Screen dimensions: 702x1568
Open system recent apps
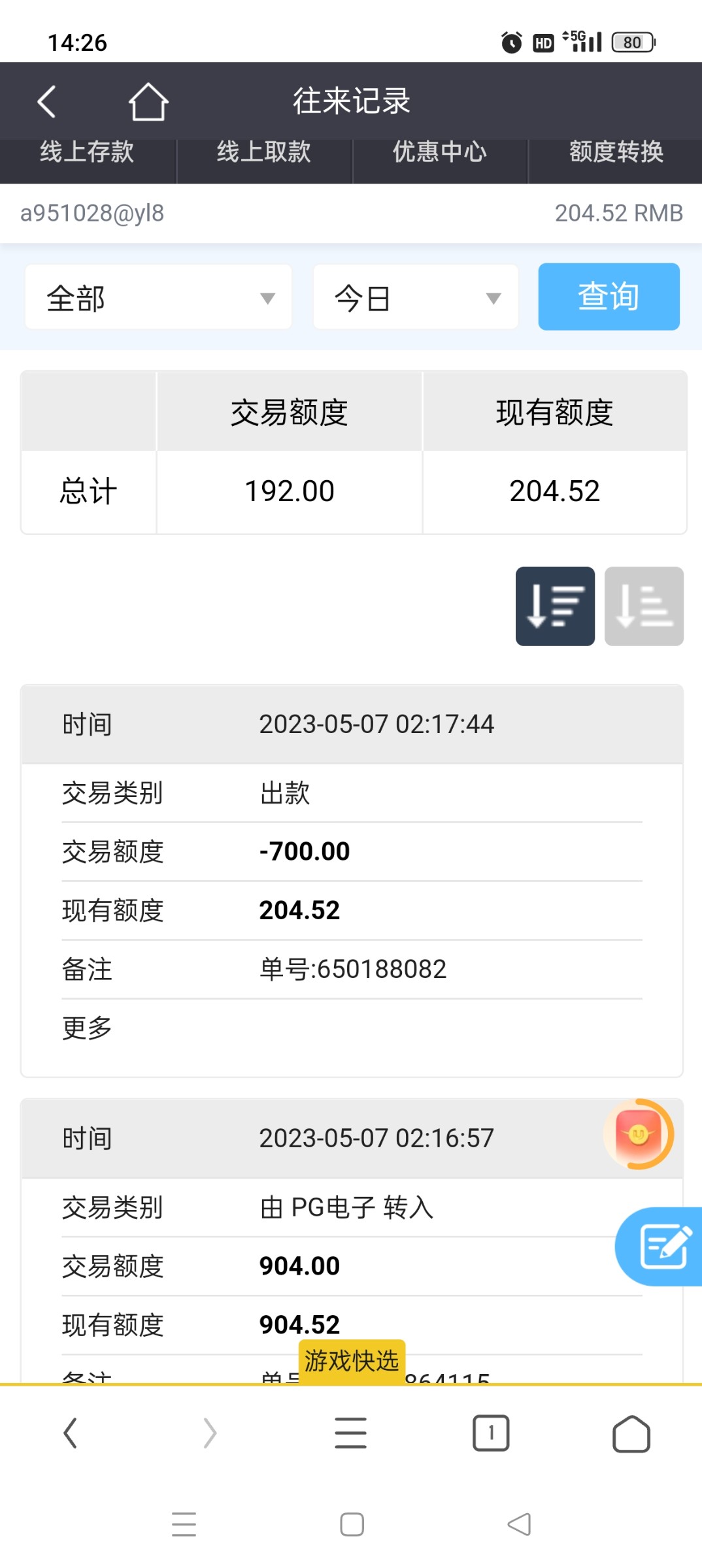coord(184,1524)
